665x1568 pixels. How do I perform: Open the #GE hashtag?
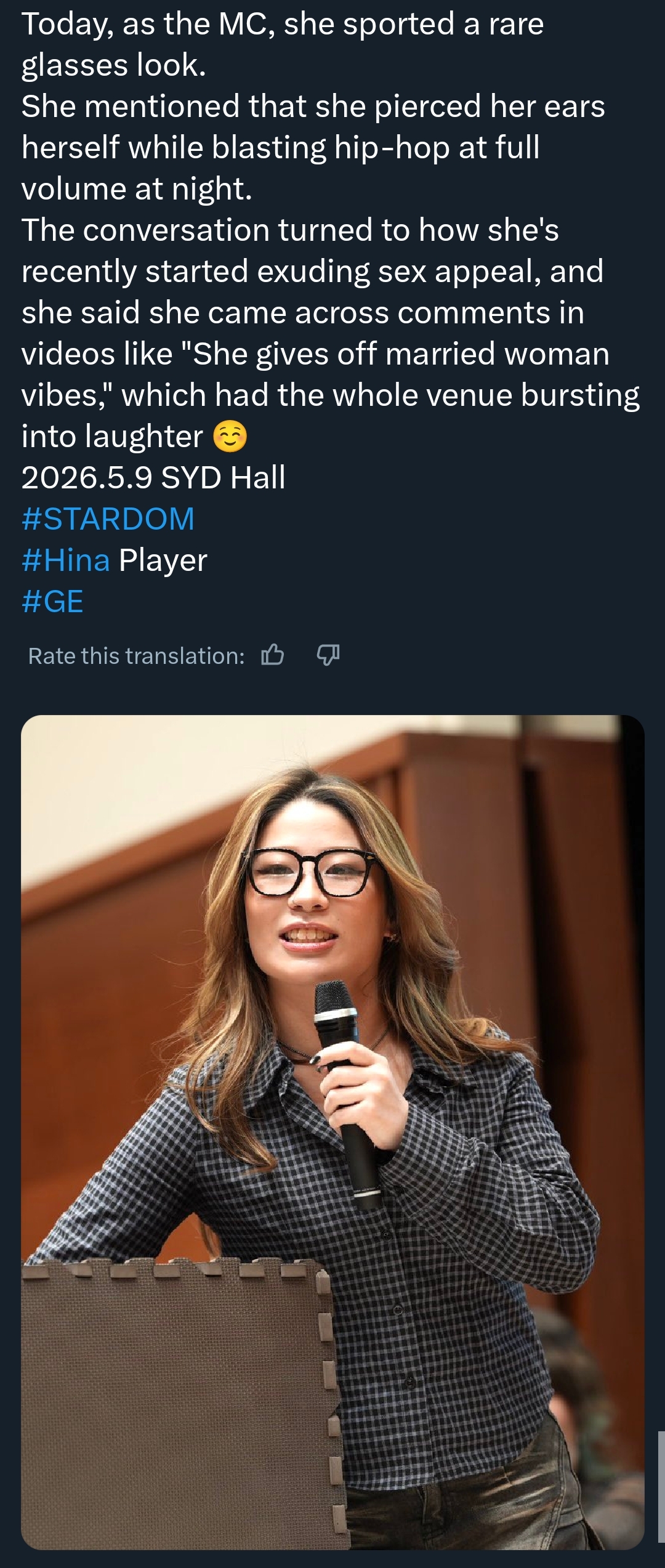[x=52, y=601]
